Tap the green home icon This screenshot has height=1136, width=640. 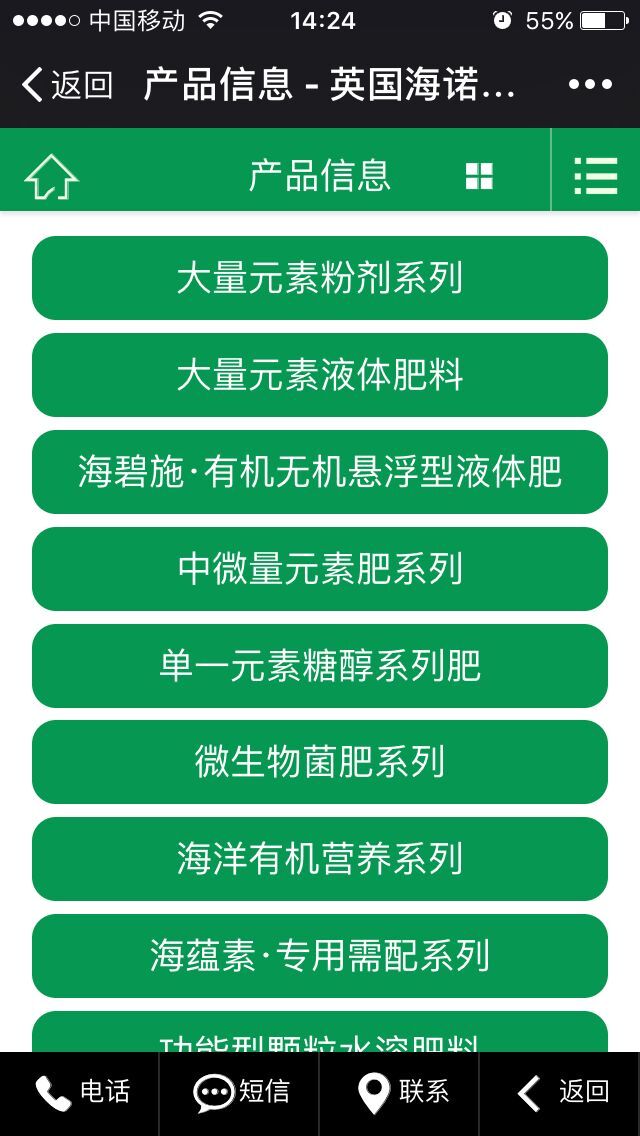point(51,176)
